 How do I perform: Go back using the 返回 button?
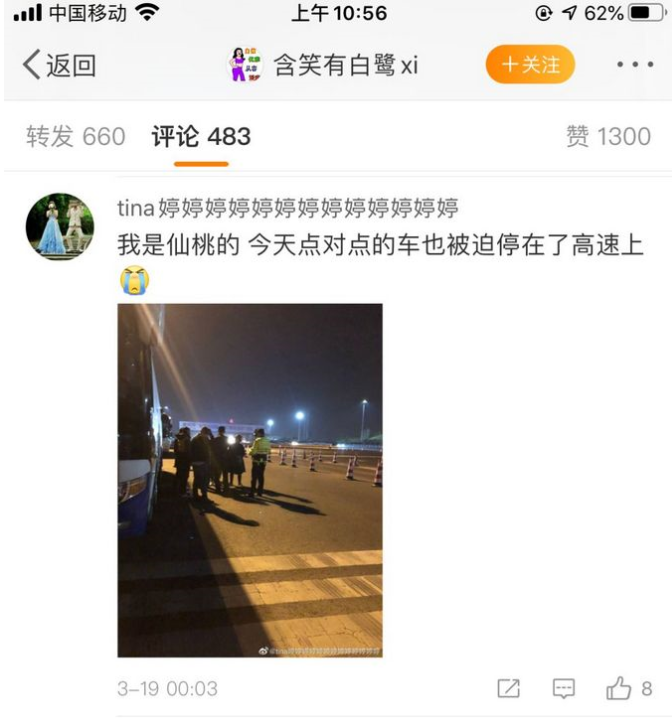(x=60, y=66)
